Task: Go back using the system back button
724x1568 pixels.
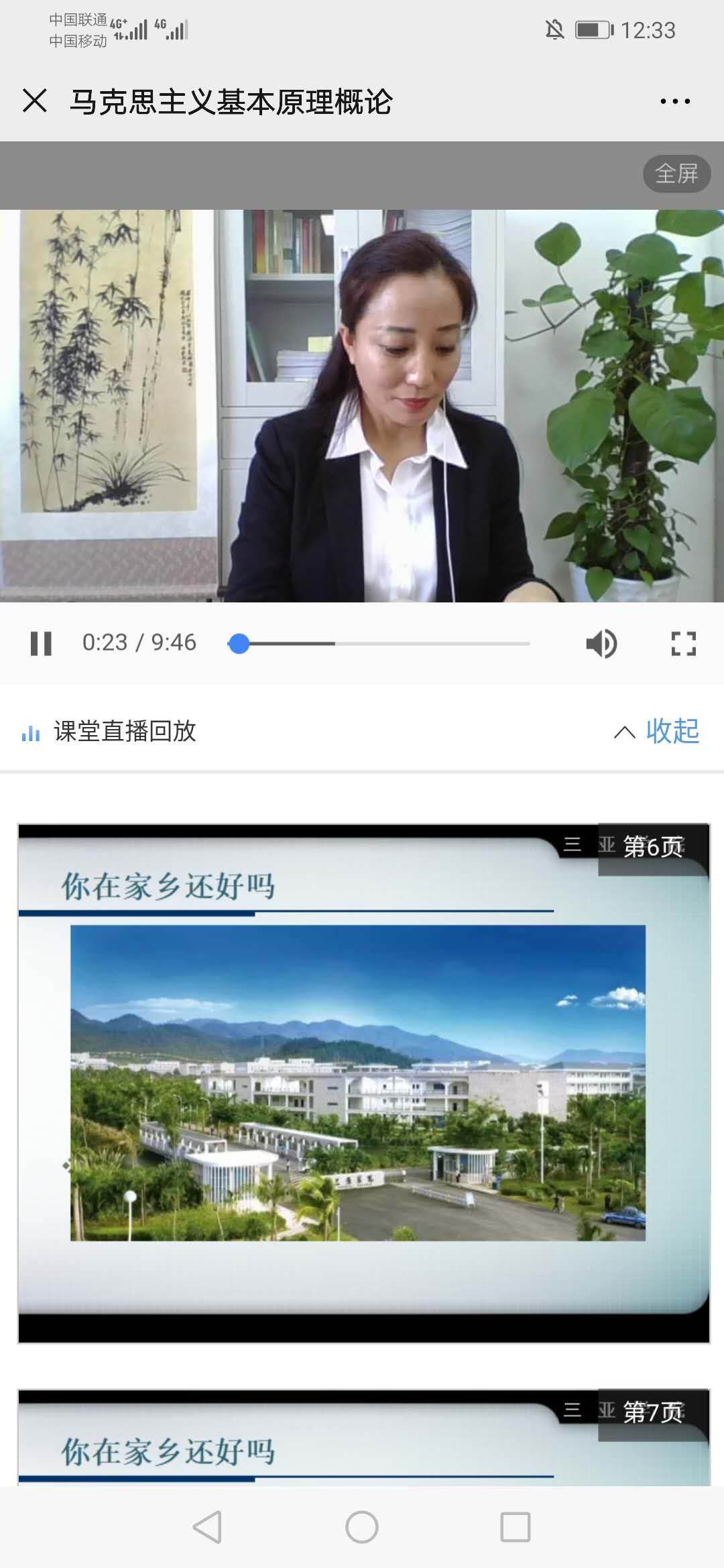Action: [x=207, y=1528]
